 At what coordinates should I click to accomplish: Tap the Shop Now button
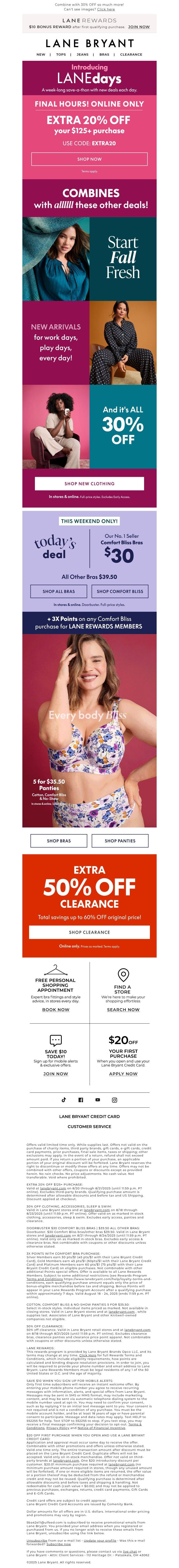pyautogui.click(x=89, y=159)
